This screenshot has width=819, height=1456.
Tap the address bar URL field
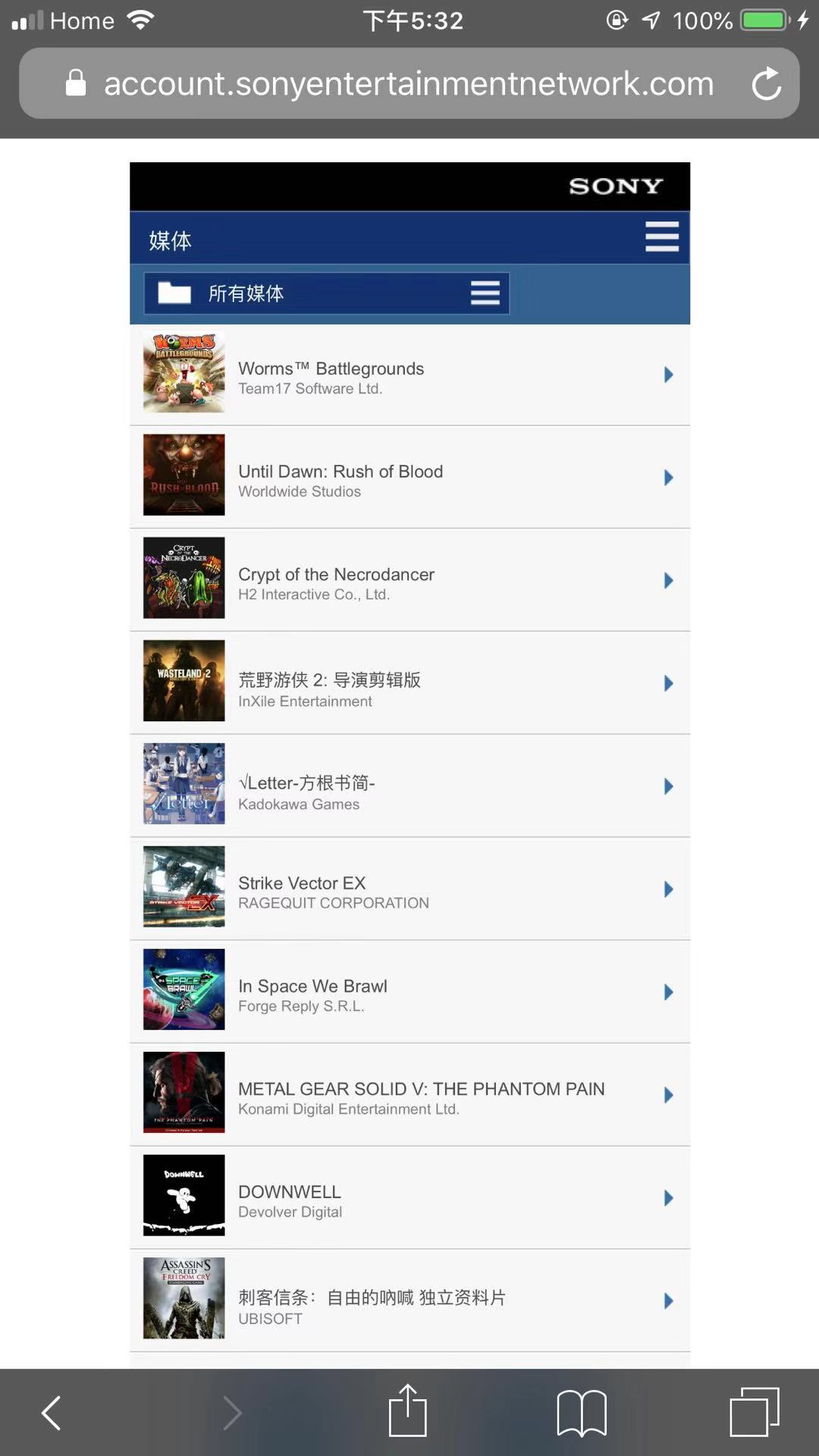pyautogui.click(x=409, y=83)
